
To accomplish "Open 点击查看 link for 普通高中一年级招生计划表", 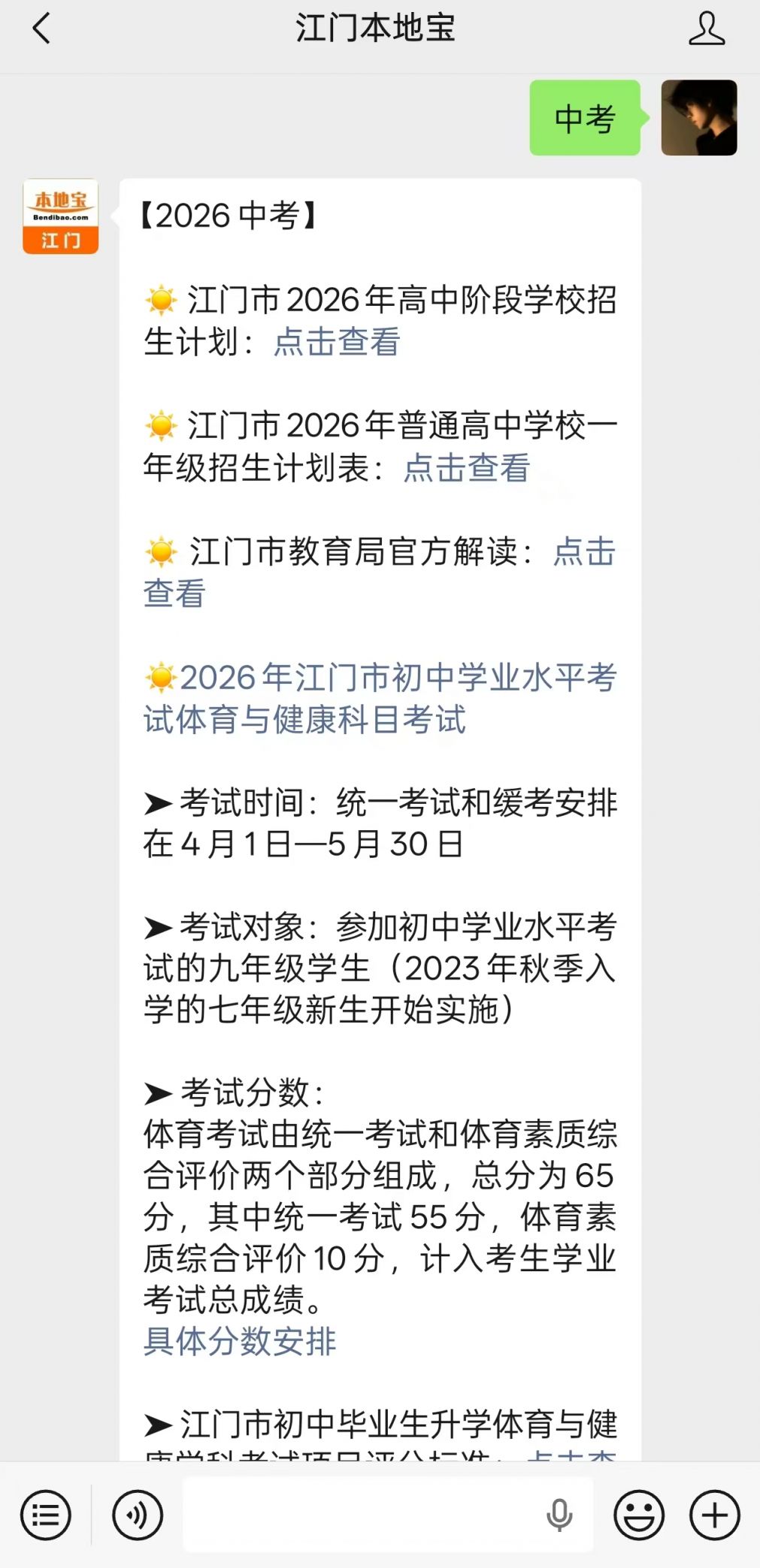I will click(466, 468).
